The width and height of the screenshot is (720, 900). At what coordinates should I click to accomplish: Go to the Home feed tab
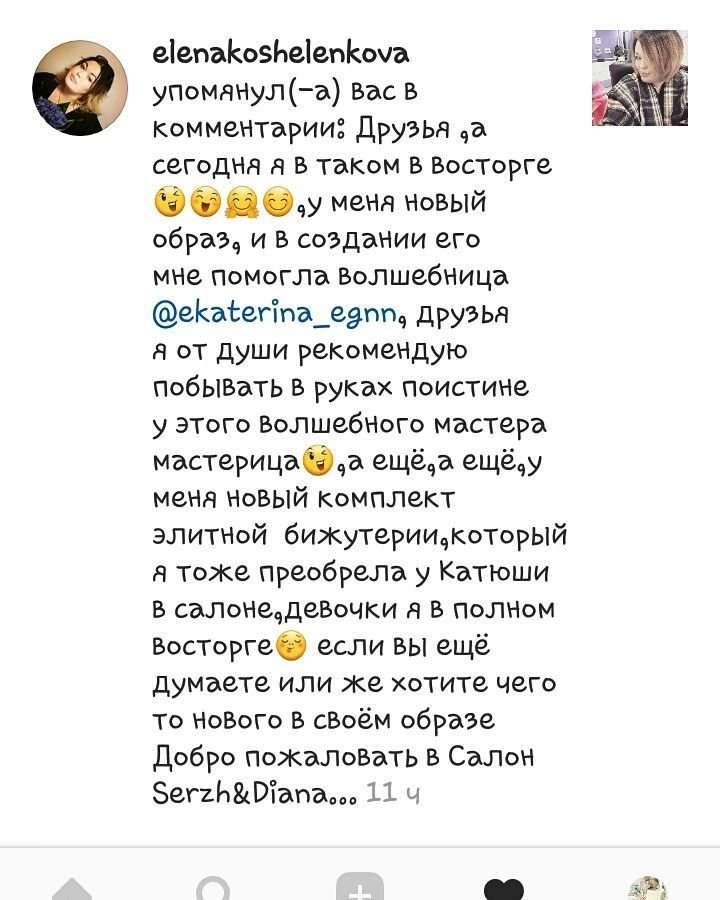[x=72, y=888]
